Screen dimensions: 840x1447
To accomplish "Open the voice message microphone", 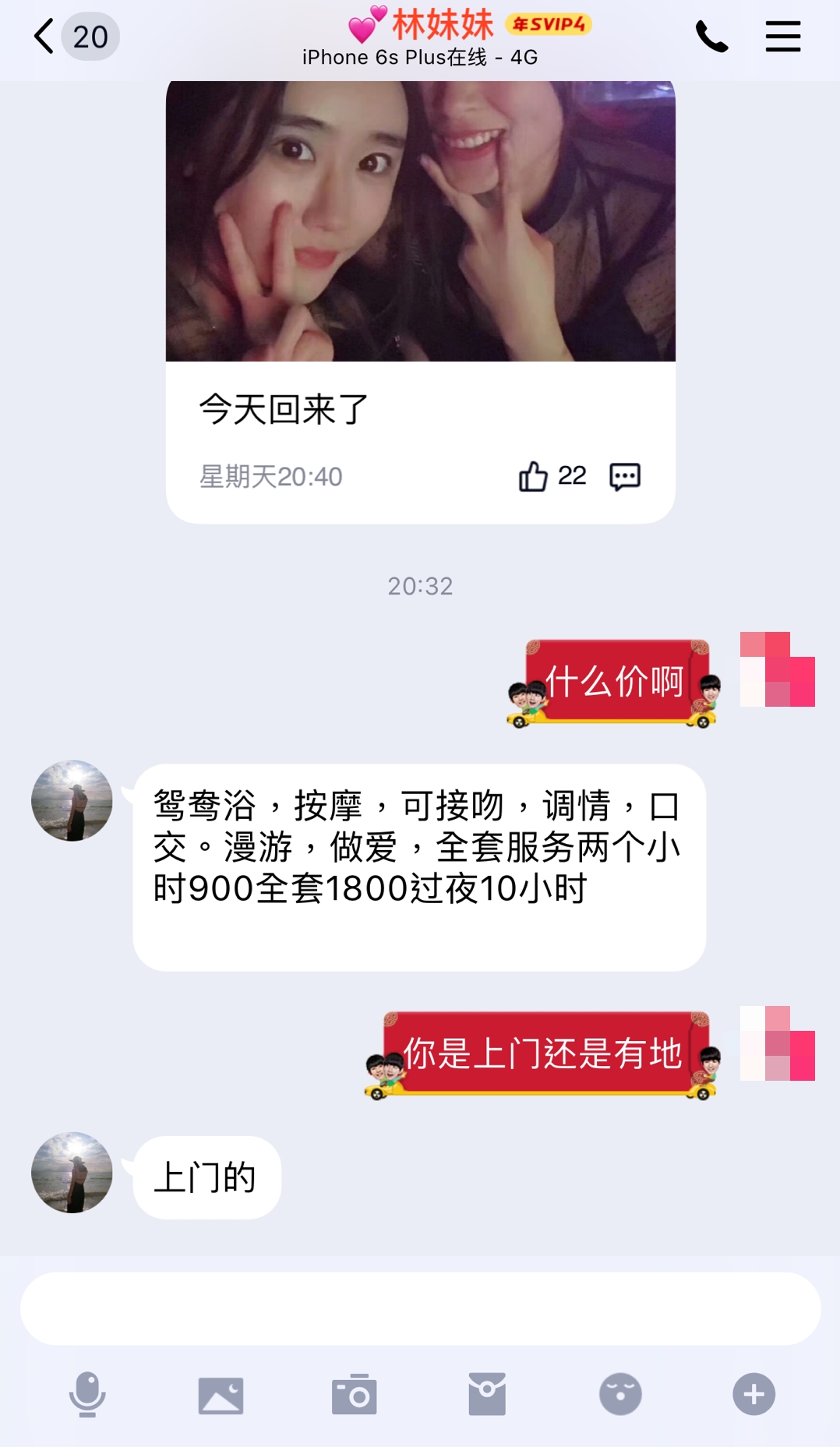I will (88, 1395).
